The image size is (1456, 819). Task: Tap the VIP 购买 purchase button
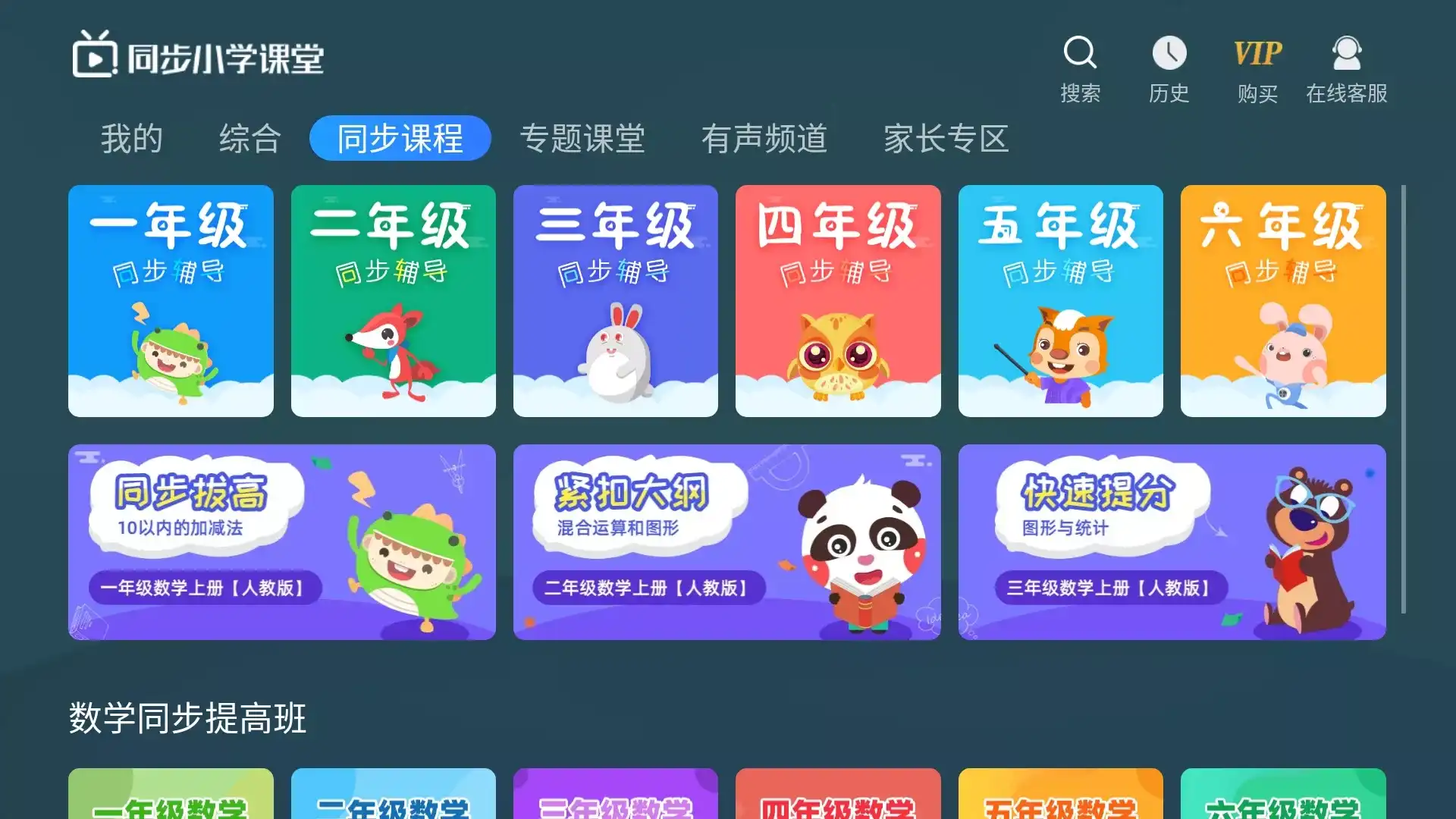[1257, 68]
